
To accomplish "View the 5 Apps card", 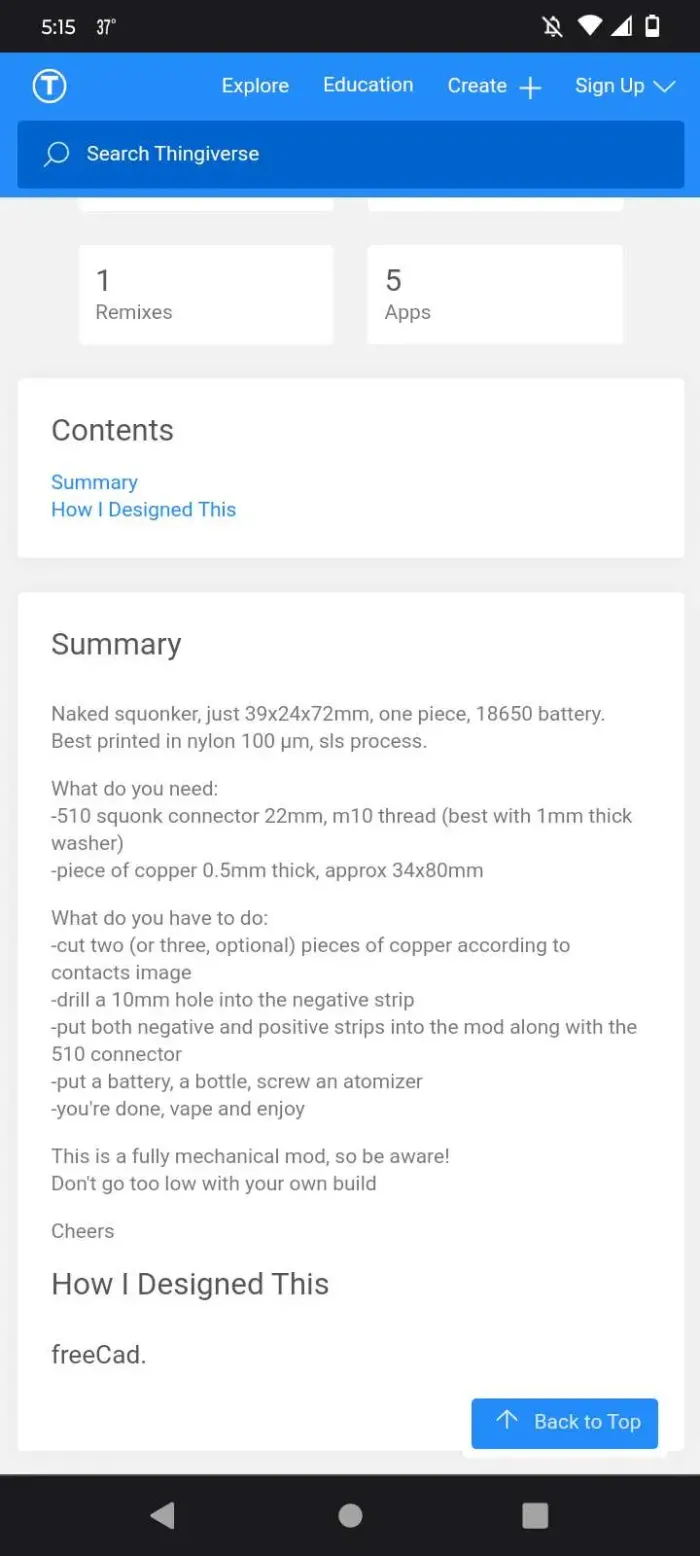I will coord(495,295).
